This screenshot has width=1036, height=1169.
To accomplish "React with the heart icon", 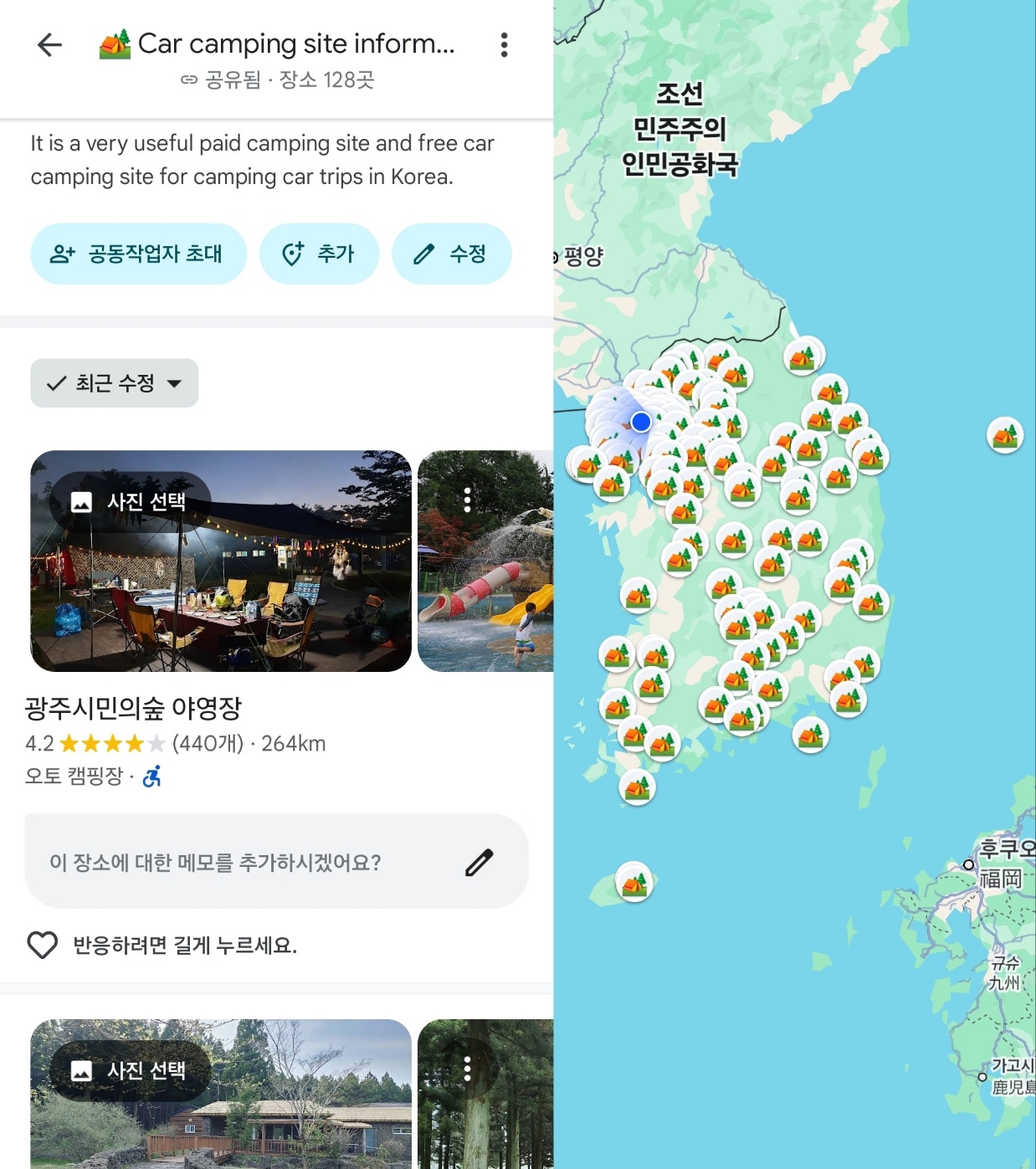I will (43, 945).
